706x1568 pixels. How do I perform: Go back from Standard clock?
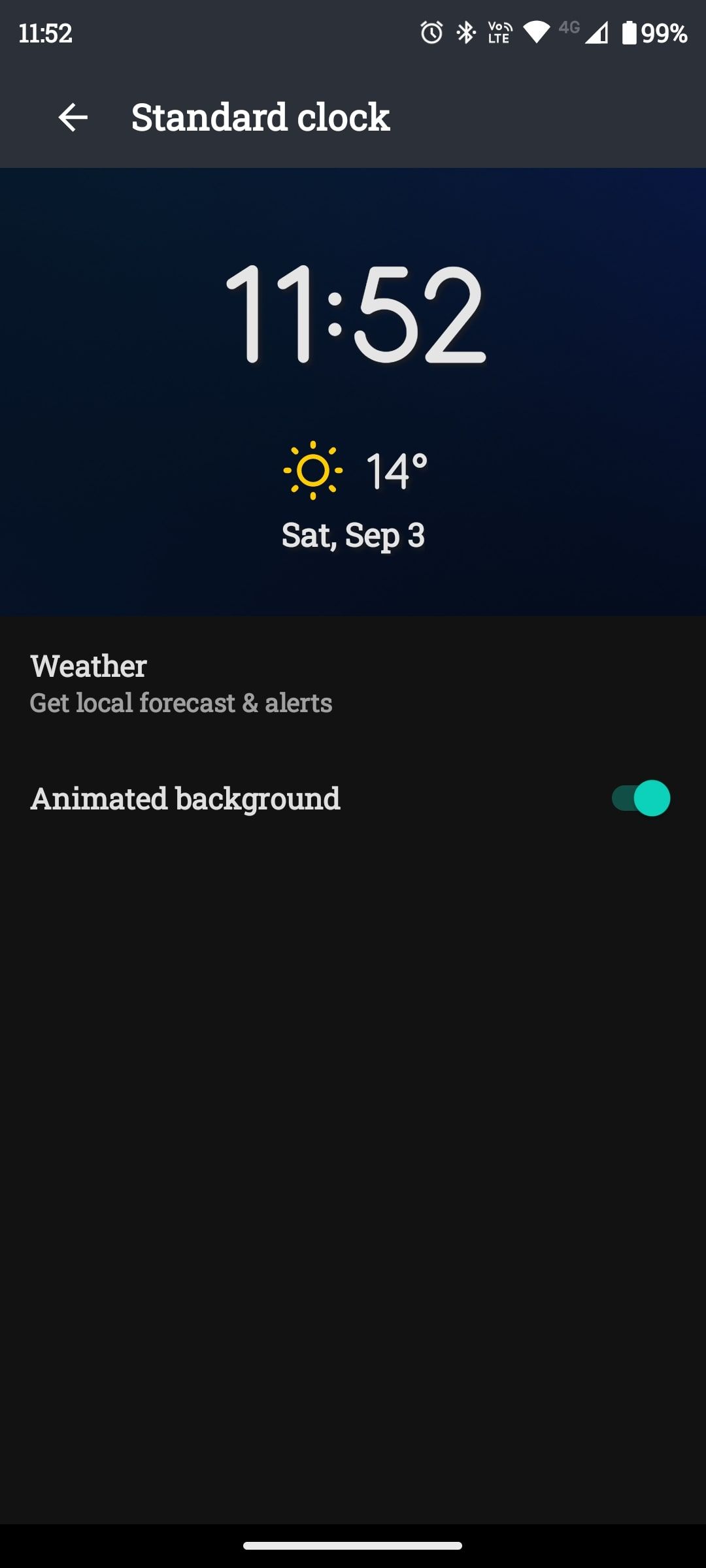pos(73,118)
